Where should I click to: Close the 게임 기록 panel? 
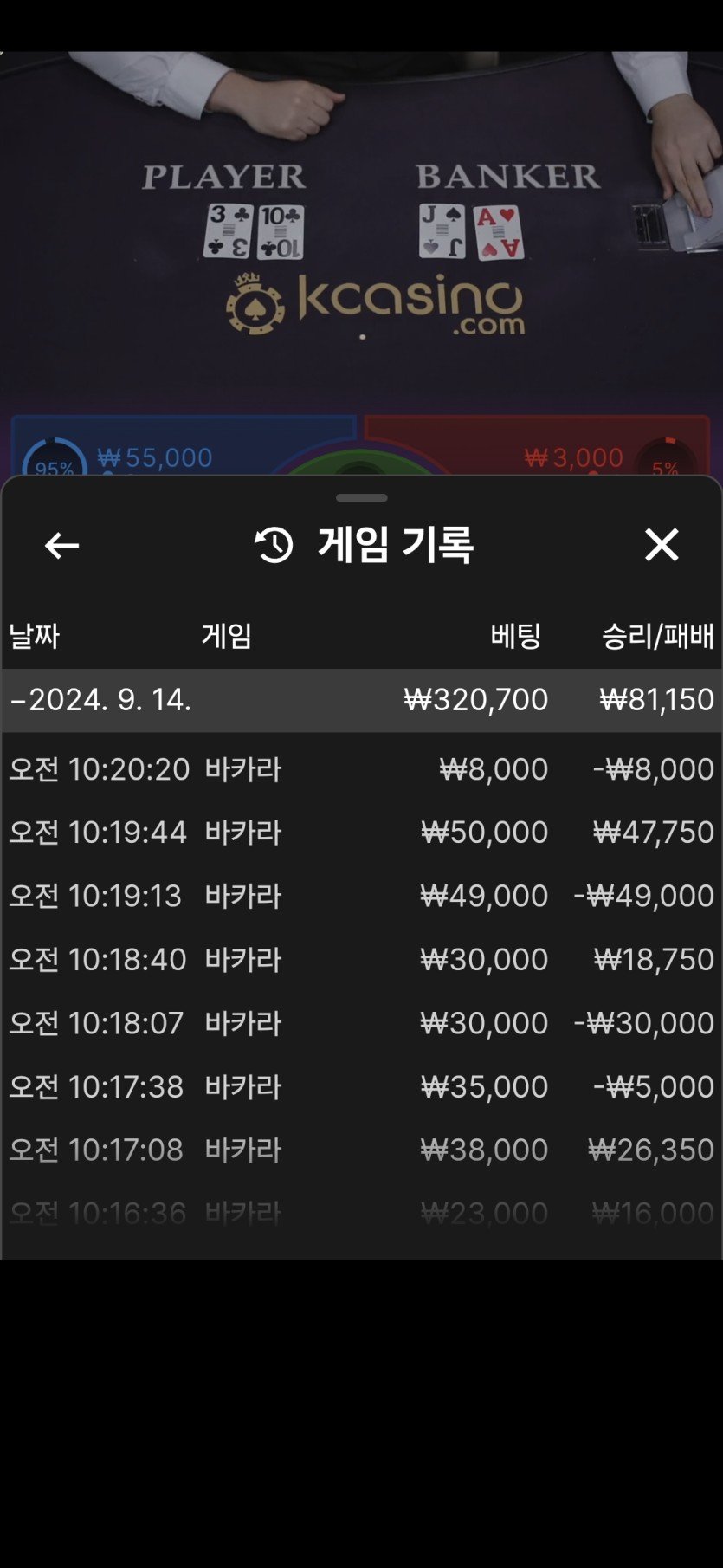point(662,545)
